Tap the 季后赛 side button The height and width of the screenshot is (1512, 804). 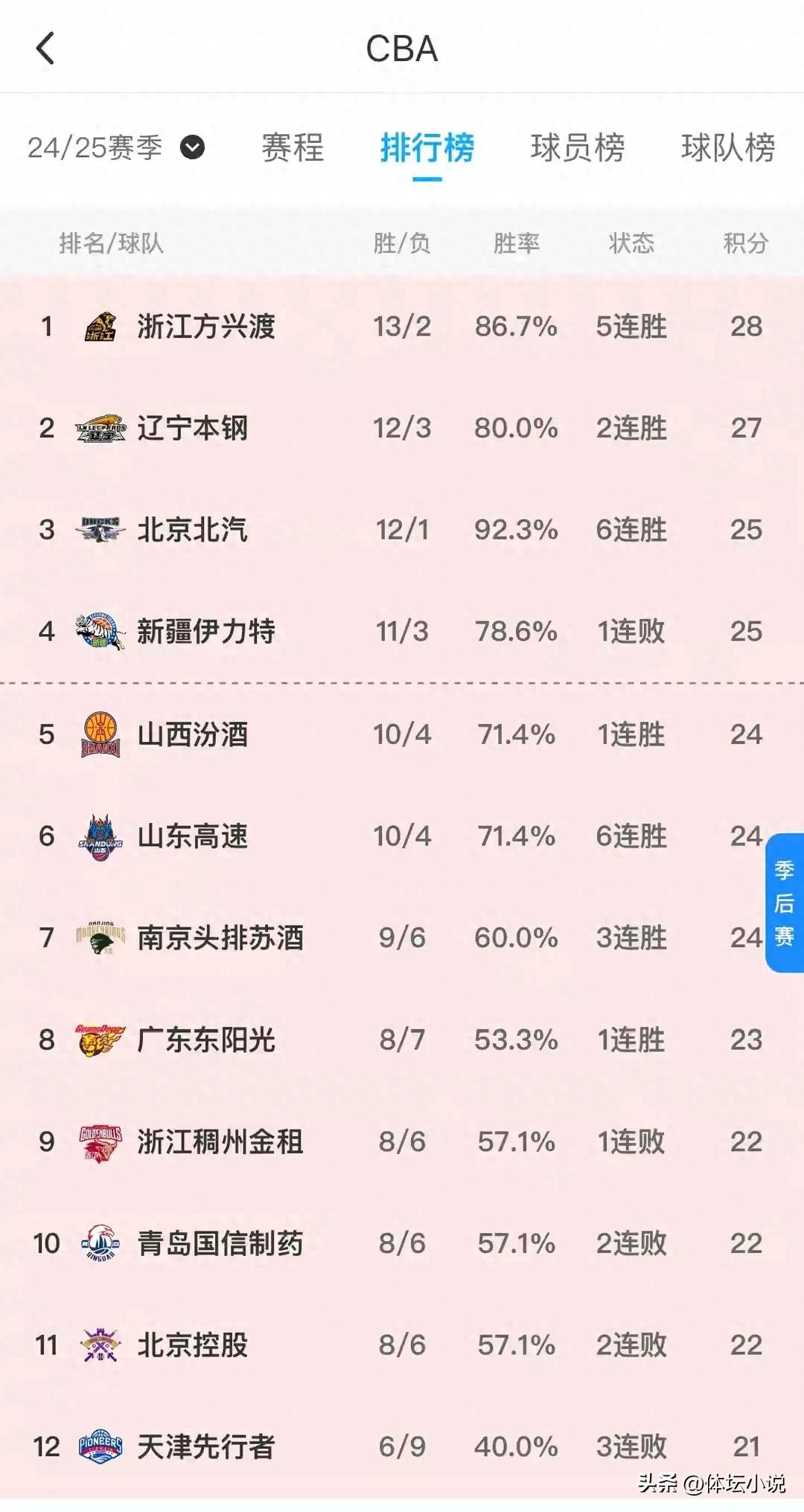tap(784, 903)
